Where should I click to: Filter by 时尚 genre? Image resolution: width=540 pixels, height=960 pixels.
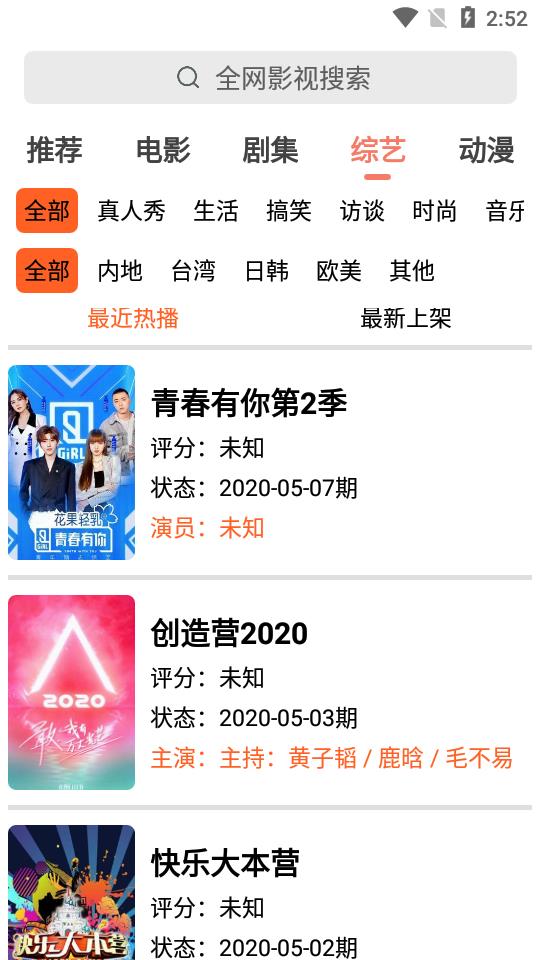pyautogui.click(x=434, y=211)
